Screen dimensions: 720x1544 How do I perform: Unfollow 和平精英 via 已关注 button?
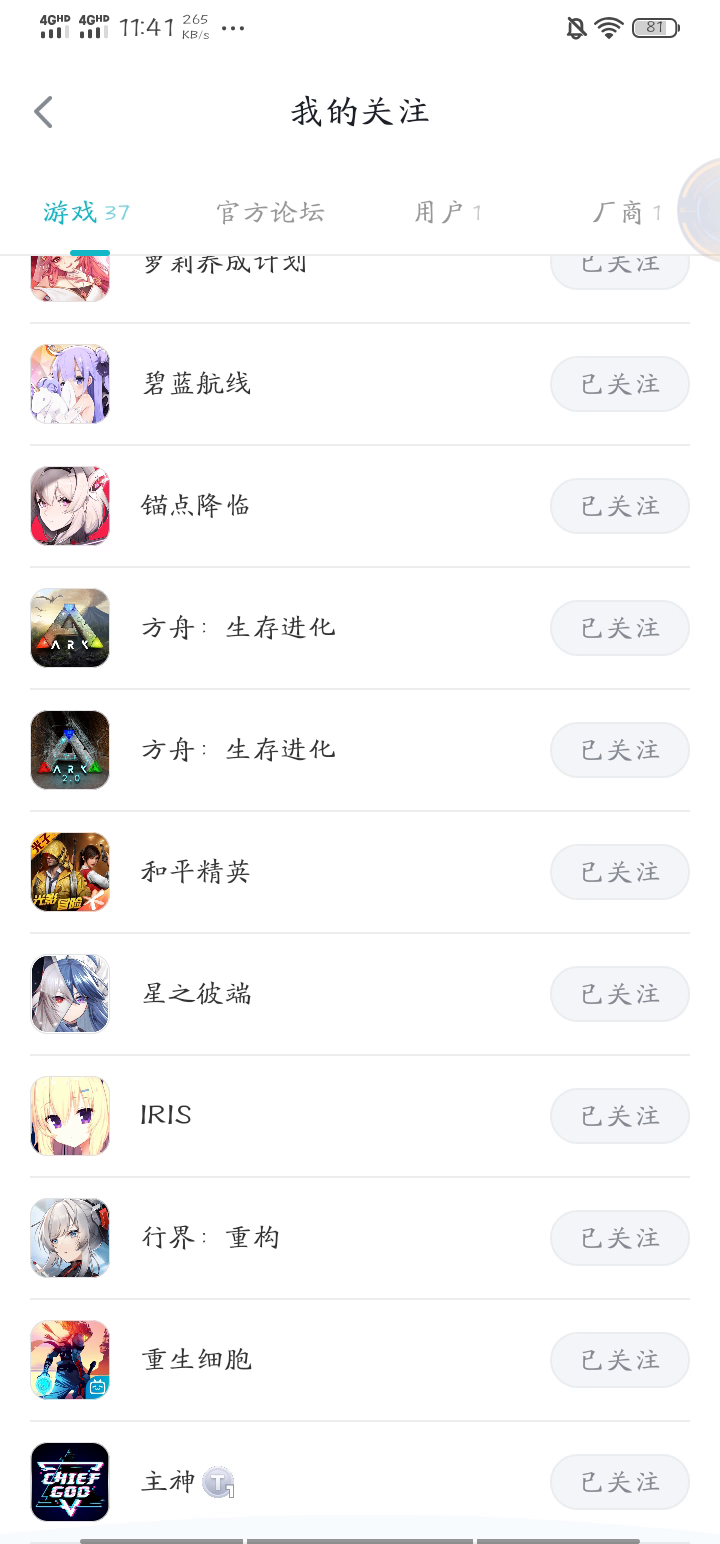[x=619, y=872]
